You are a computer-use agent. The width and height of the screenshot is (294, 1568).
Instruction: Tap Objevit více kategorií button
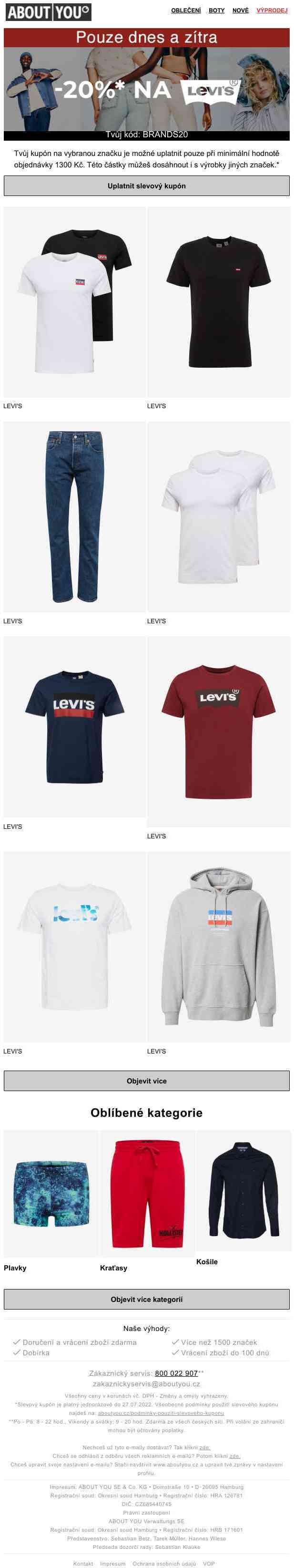[147, 1299]
